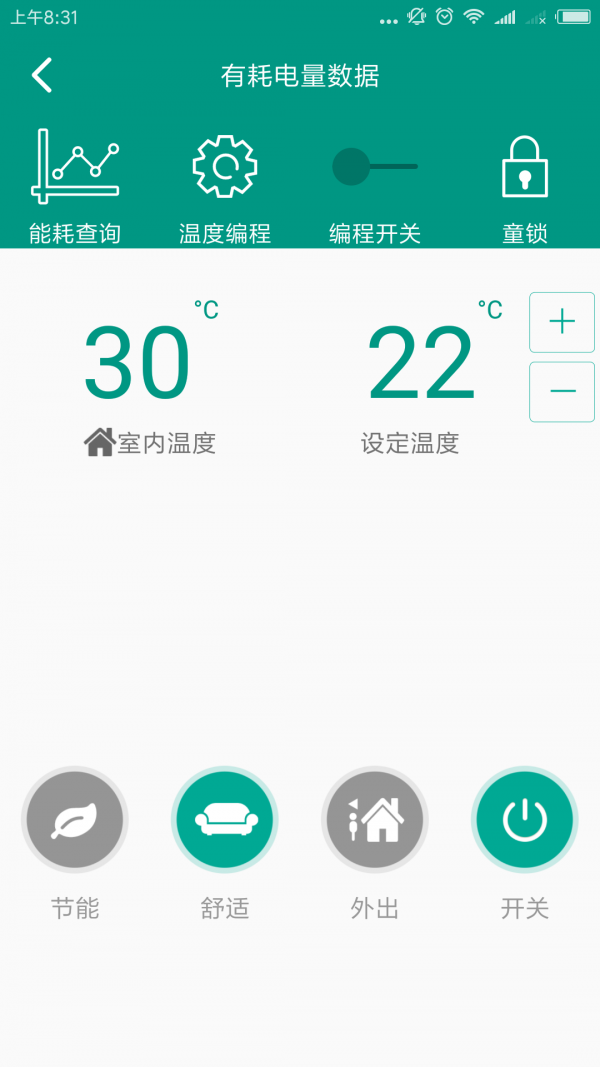Go back using the top-left arrow
The image size is (600, 1067).
click(41, 75)
